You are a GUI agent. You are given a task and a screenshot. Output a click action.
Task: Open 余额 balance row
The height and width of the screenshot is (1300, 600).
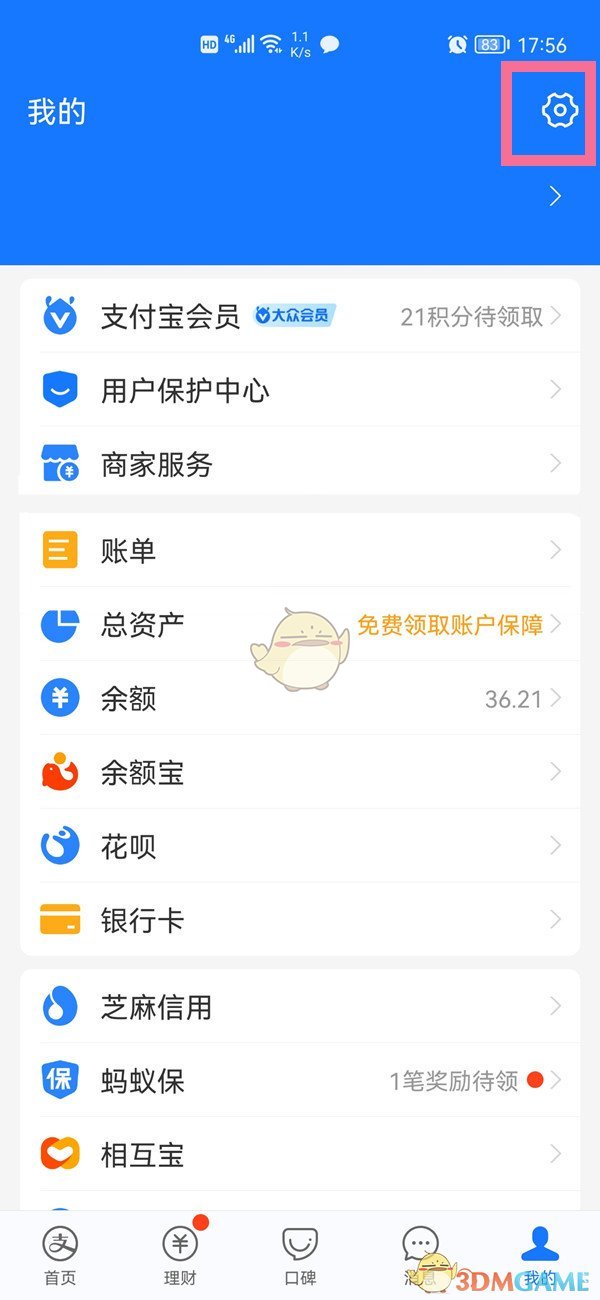click(x=300, y=698)
